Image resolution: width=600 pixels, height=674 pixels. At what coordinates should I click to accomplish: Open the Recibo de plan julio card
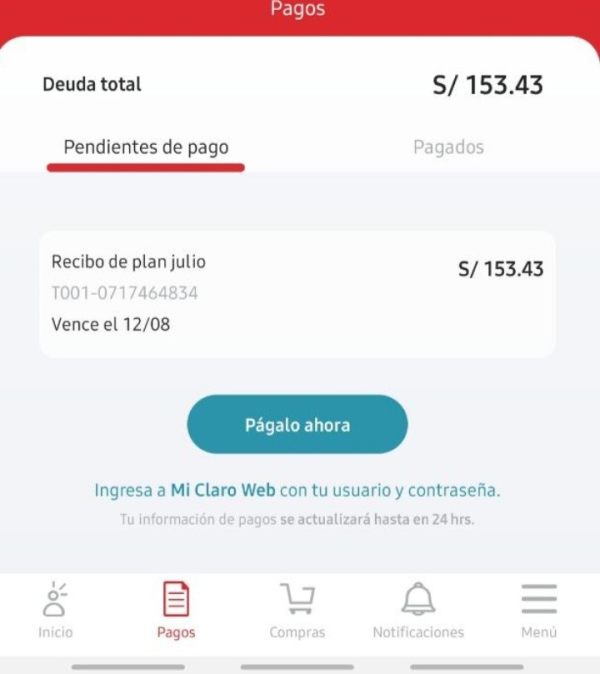tap(297, 294)
